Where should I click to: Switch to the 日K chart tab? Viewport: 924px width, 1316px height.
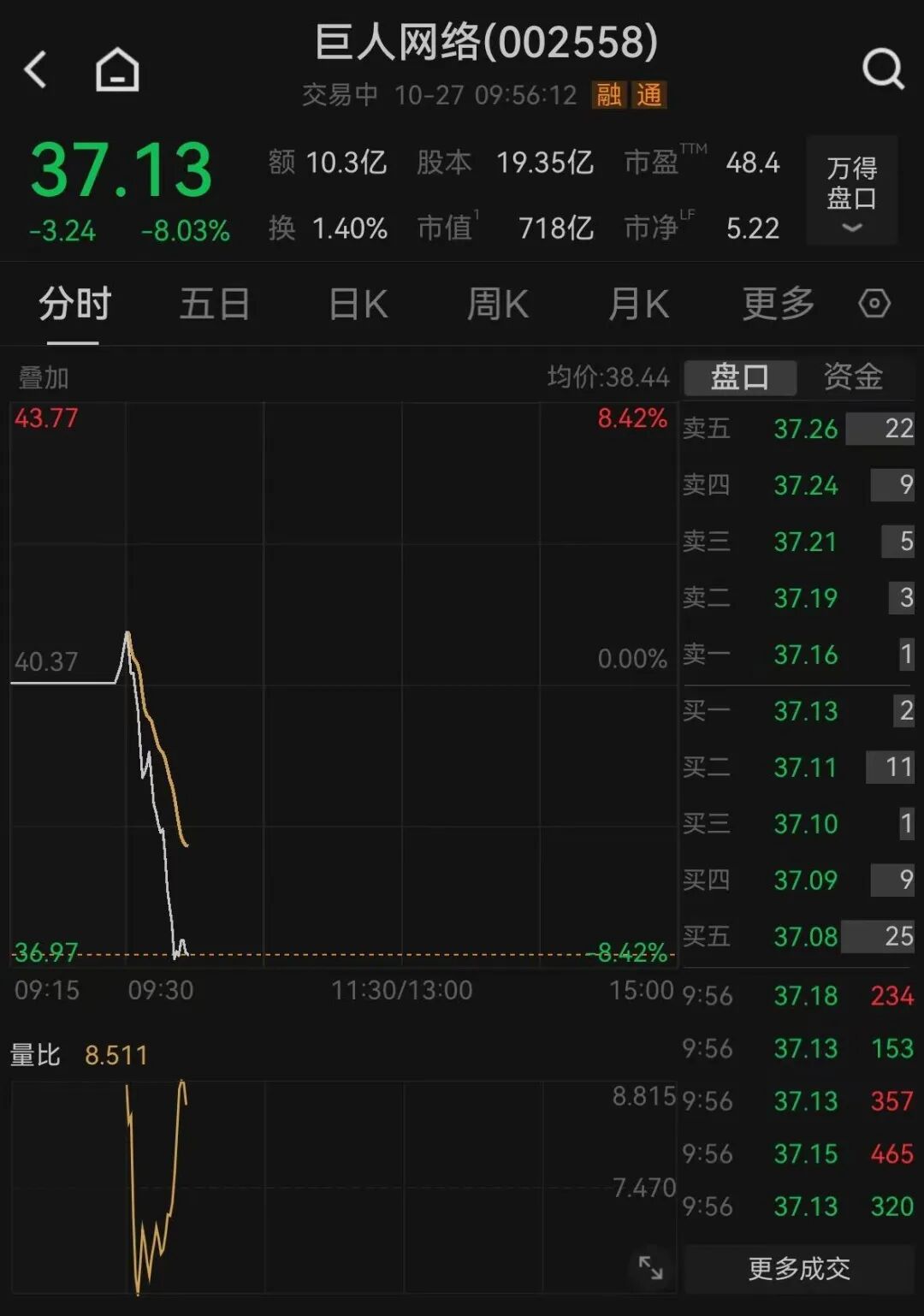click(x=358, y=304)
